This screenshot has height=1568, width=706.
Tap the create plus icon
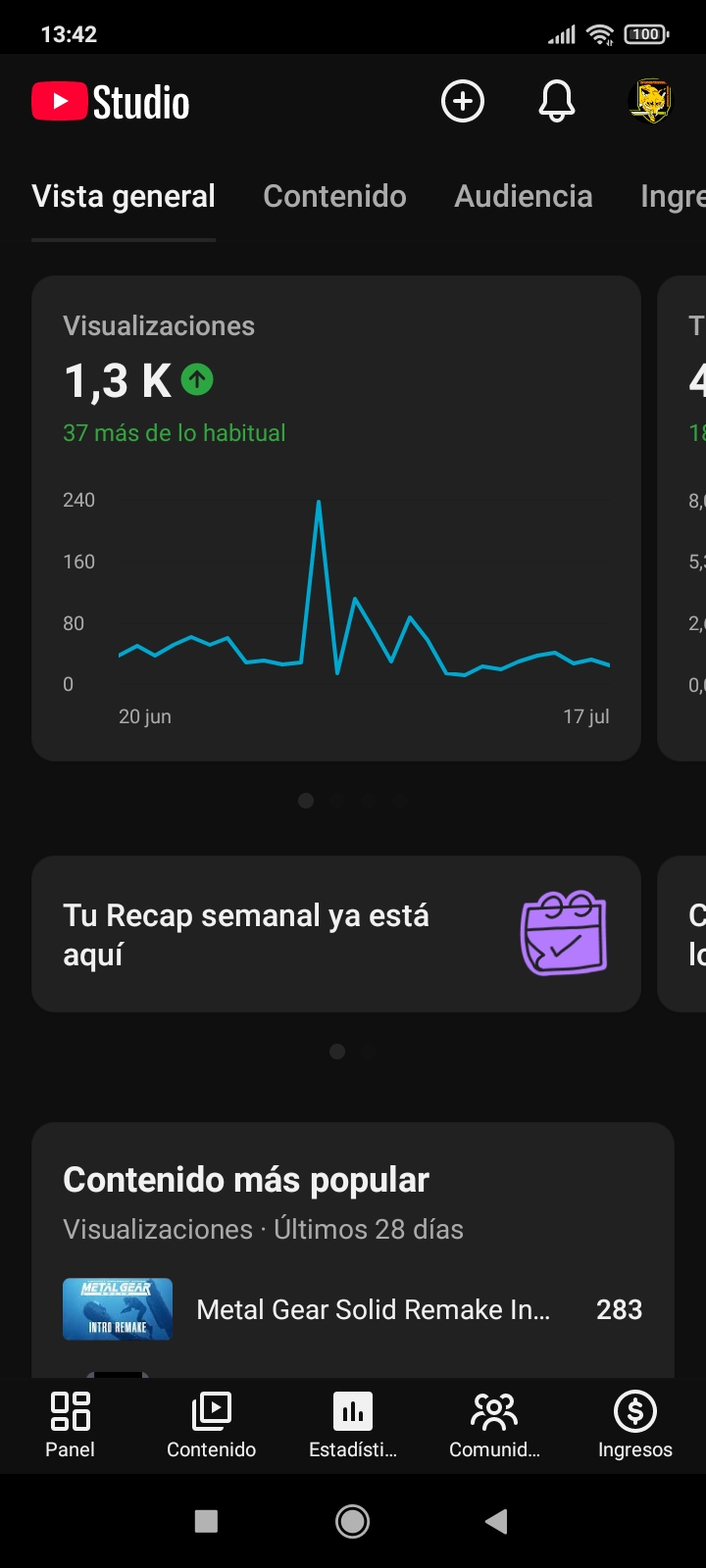pos(463,101)
